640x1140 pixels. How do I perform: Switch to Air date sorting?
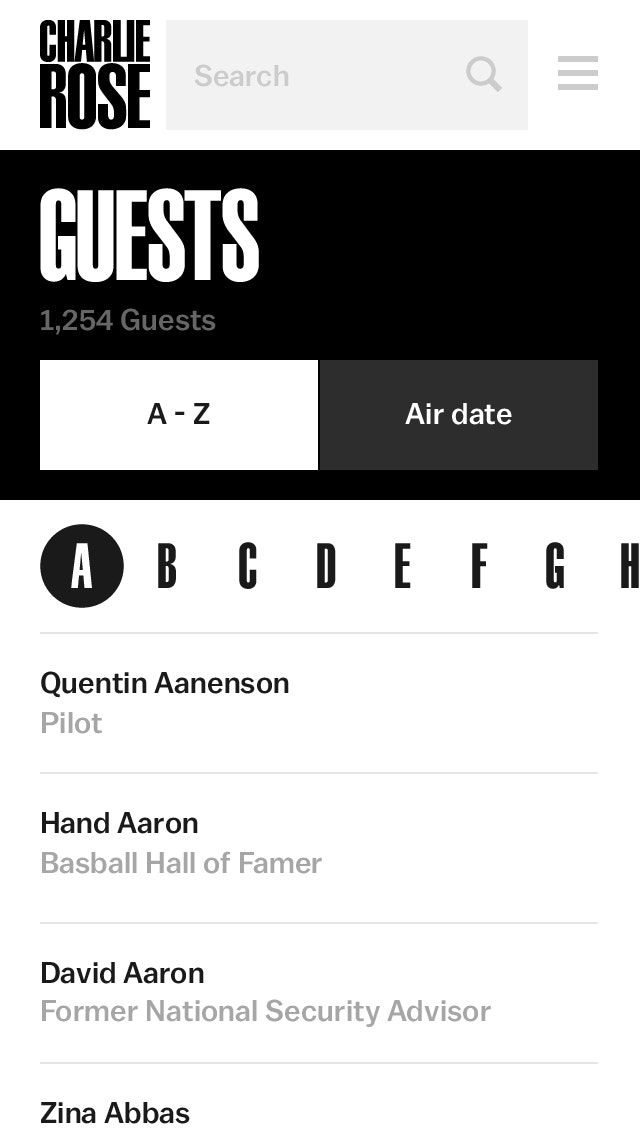[x=459, y=414]
